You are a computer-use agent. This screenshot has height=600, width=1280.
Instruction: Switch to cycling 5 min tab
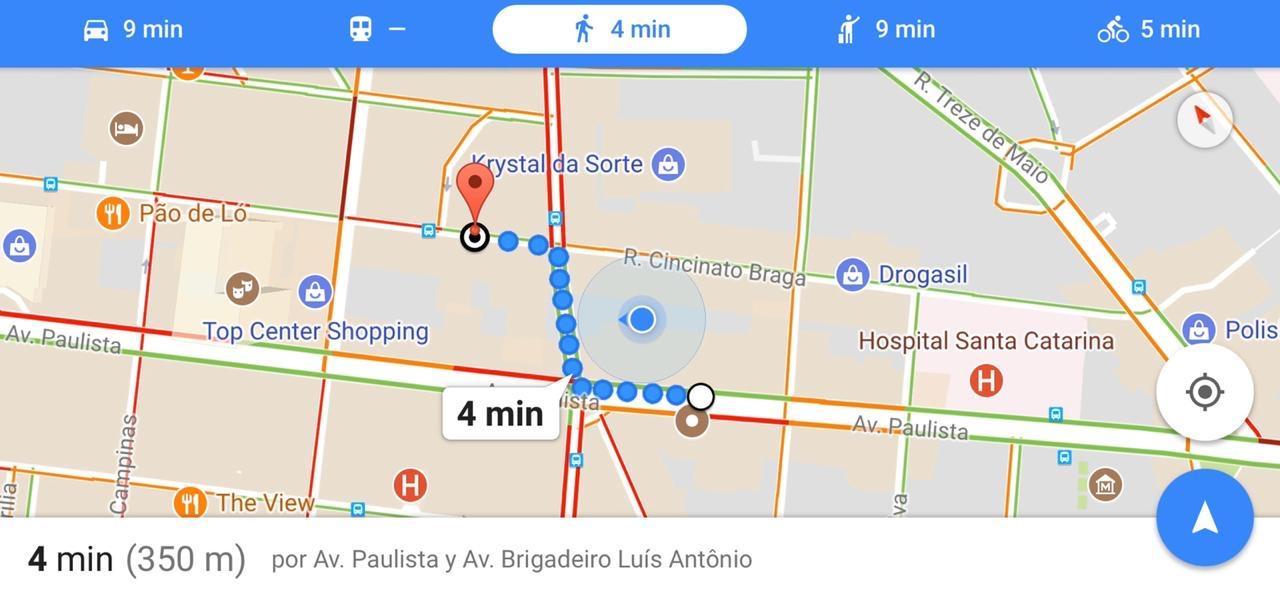tap(1148, 30)
